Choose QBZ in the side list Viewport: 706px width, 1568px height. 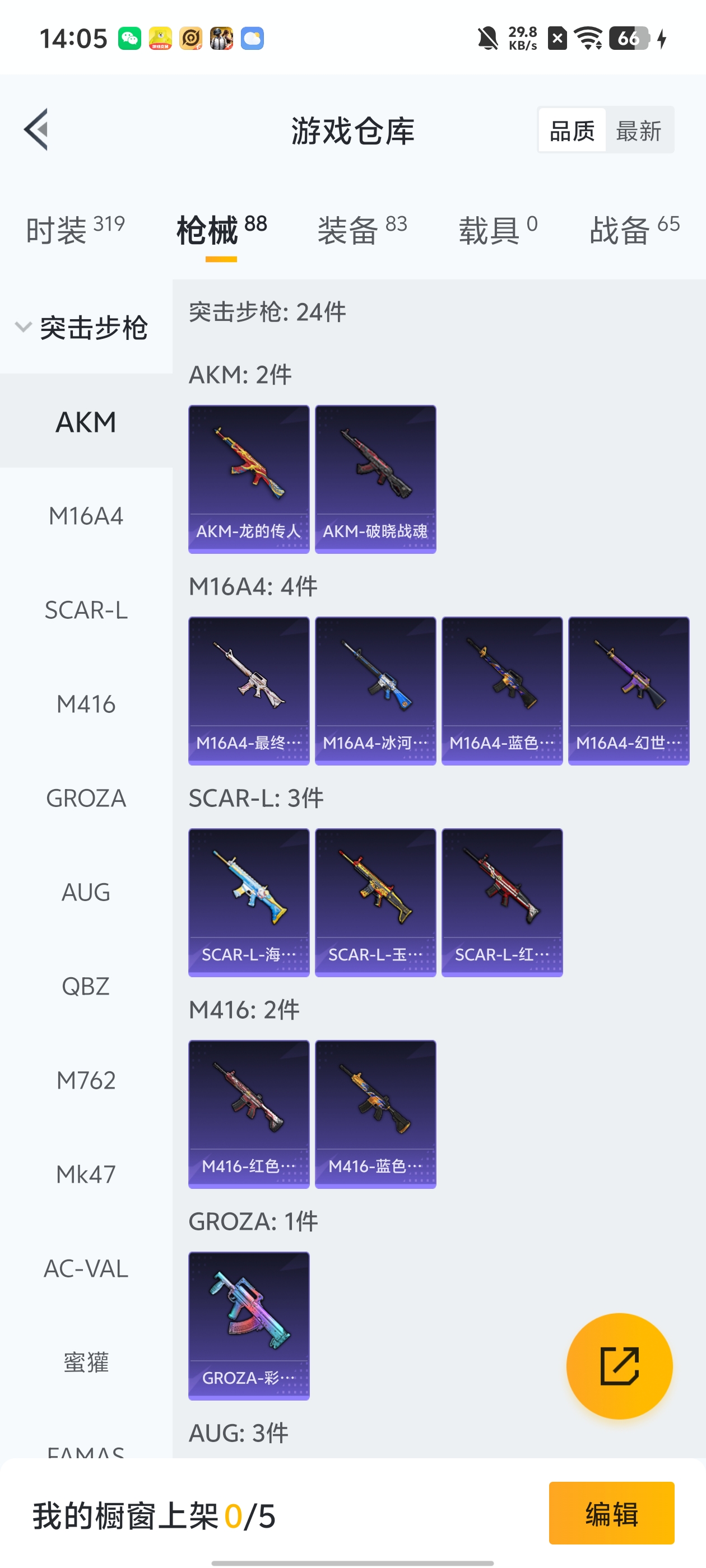[x=86, y=986]
